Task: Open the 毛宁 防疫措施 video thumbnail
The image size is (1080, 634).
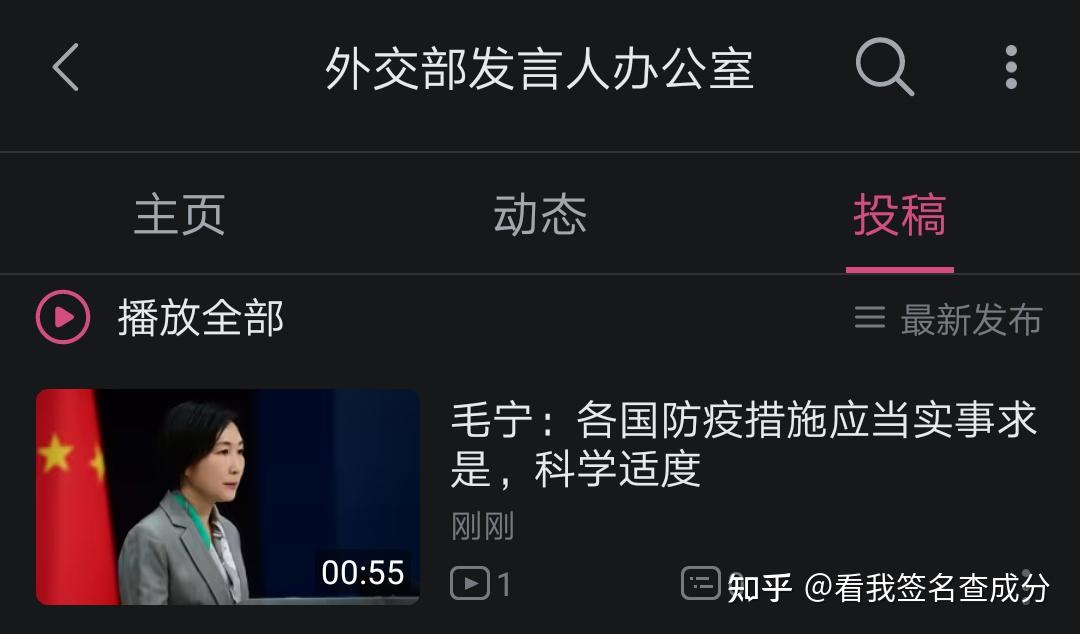Action: 228,497
